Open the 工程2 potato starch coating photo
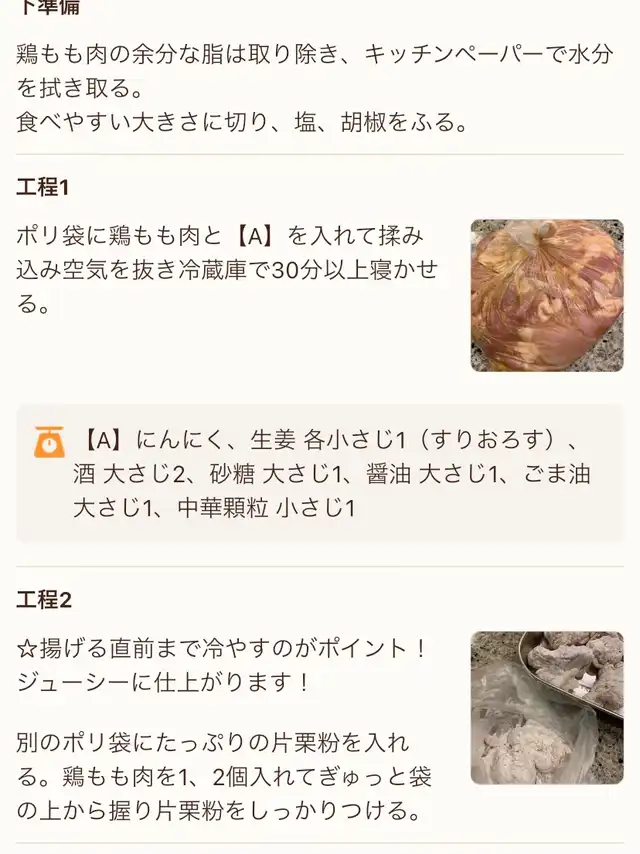Screen dimensions: 640x854 coord(547,707)
